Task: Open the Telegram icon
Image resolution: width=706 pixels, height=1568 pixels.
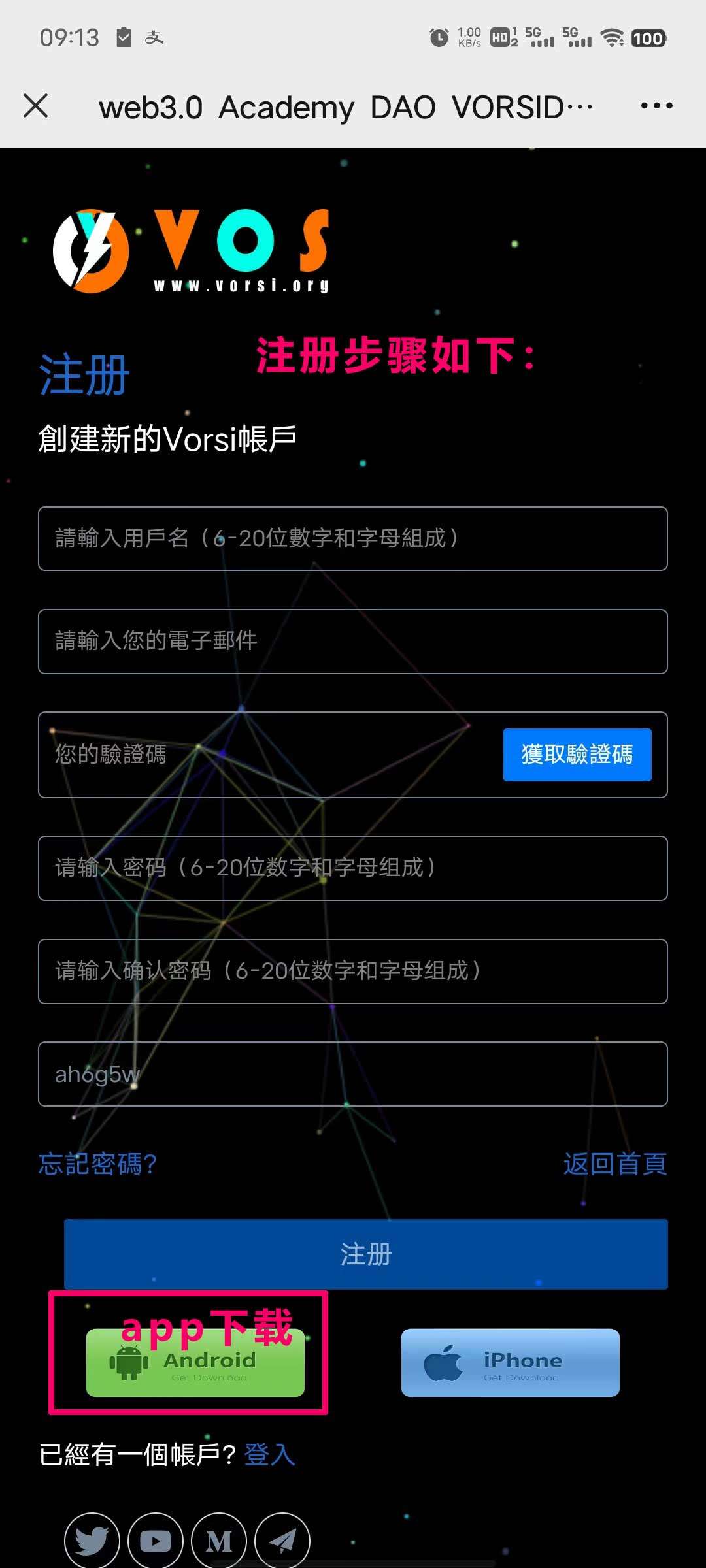Action: pyautogui.click(x=282, y=1540)
